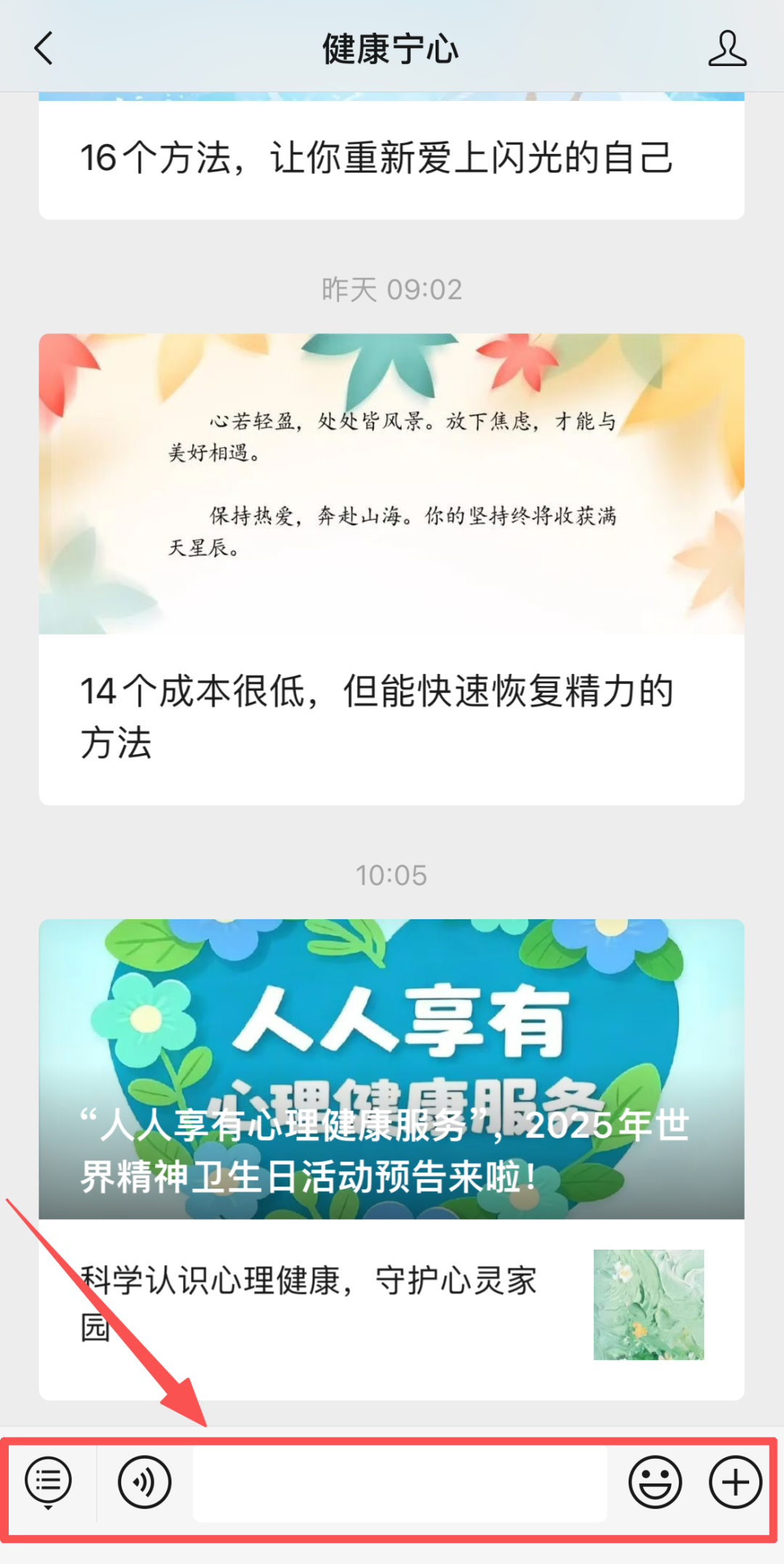Screen dimensions: 784x1564
Task: Focus the message text field
Action: coord(399,1482)
